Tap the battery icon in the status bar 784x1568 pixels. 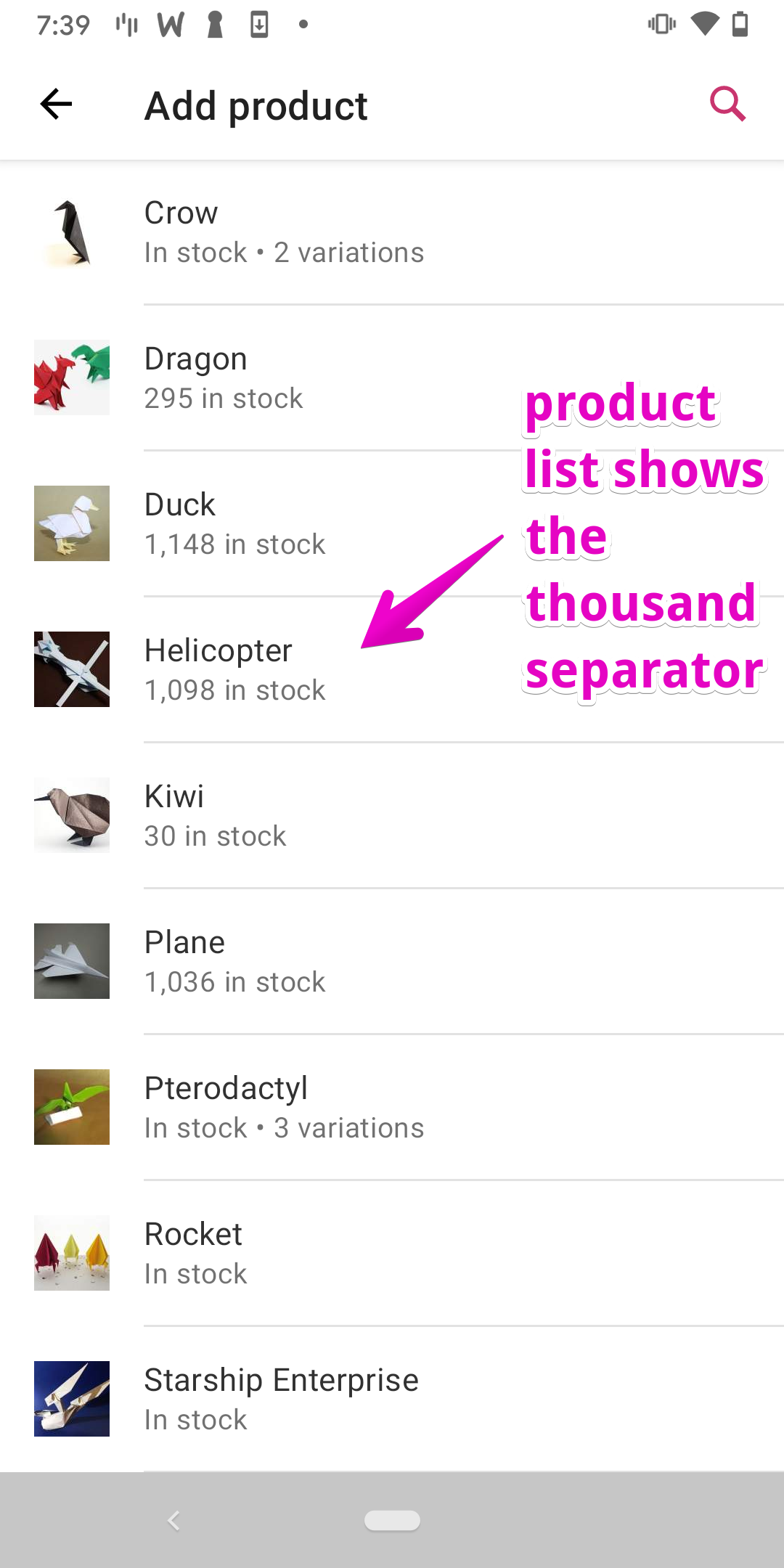740,24
